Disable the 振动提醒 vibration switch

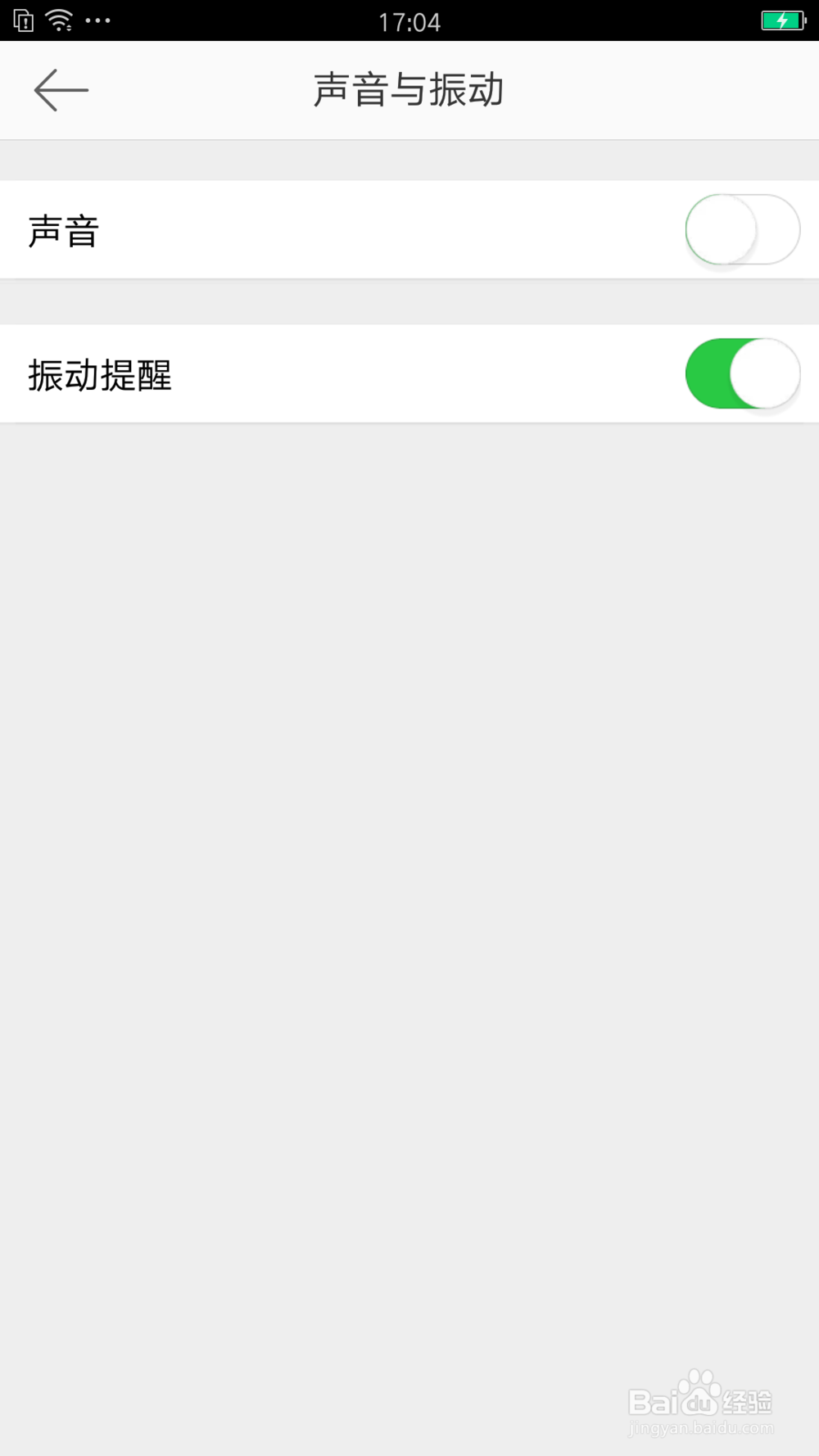742,374
